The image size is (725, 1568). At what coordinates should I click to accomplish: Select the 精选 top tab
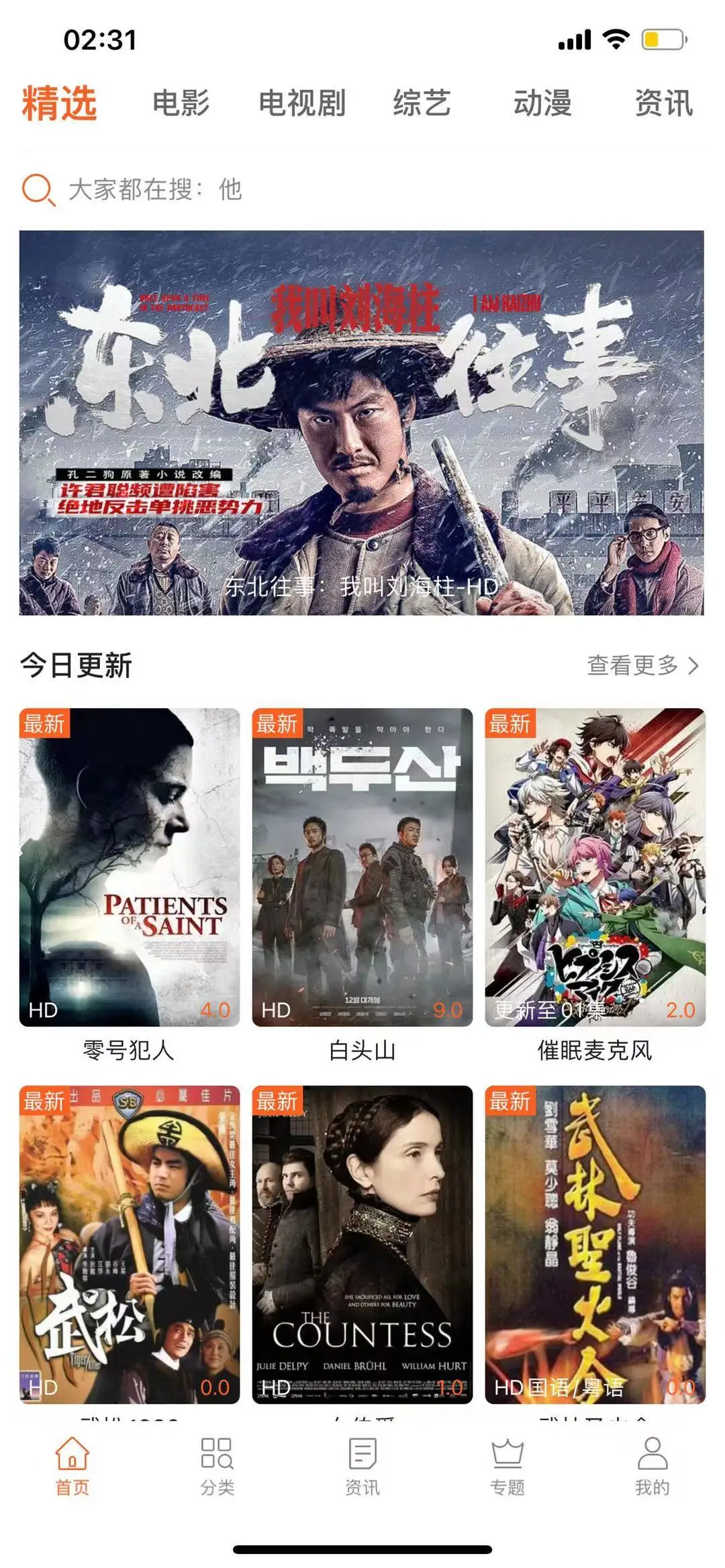tap(60, 103)
